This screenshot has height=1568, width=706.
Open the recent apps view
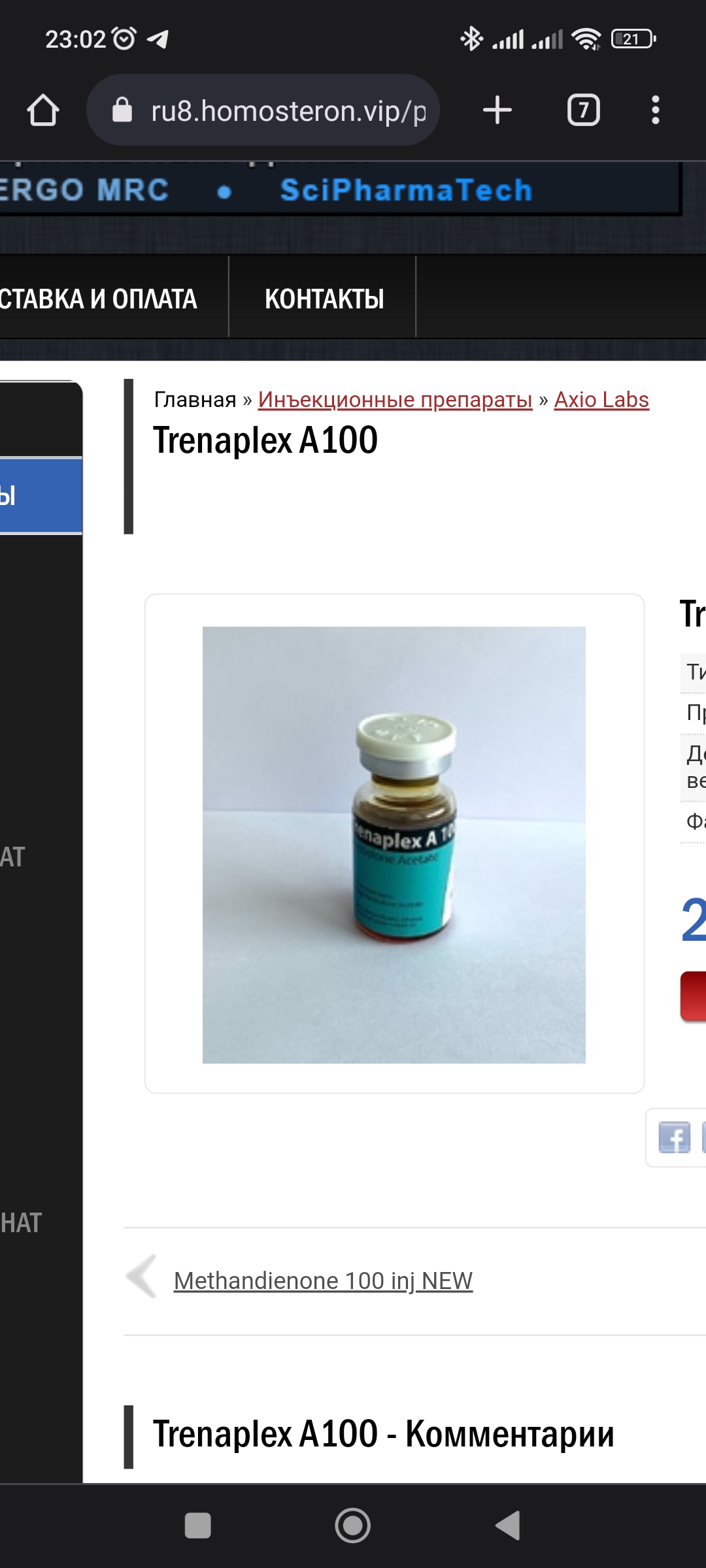(197, 1526)
